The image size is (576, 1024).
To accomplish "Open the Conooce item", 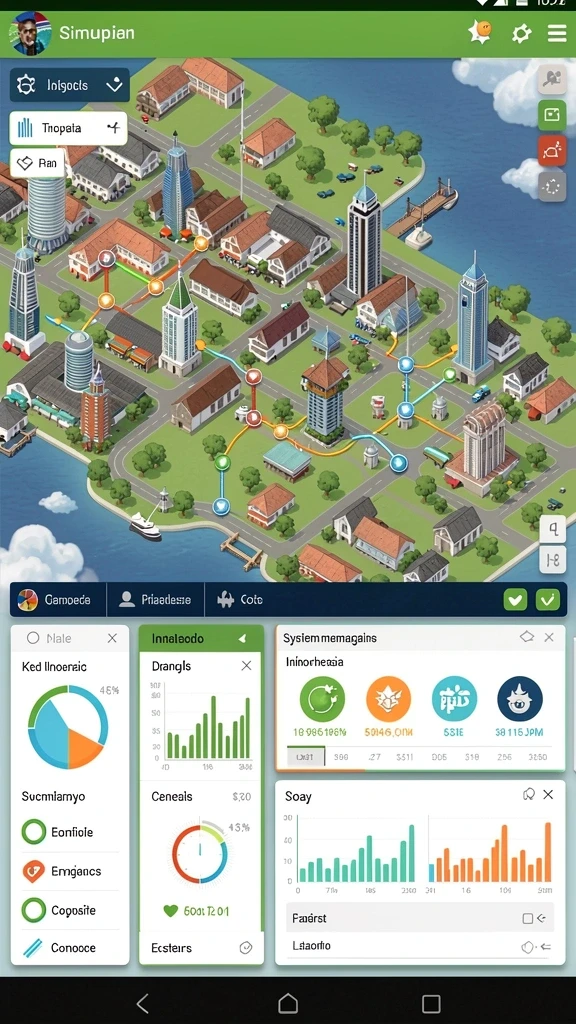I will [x=70, y=948].
